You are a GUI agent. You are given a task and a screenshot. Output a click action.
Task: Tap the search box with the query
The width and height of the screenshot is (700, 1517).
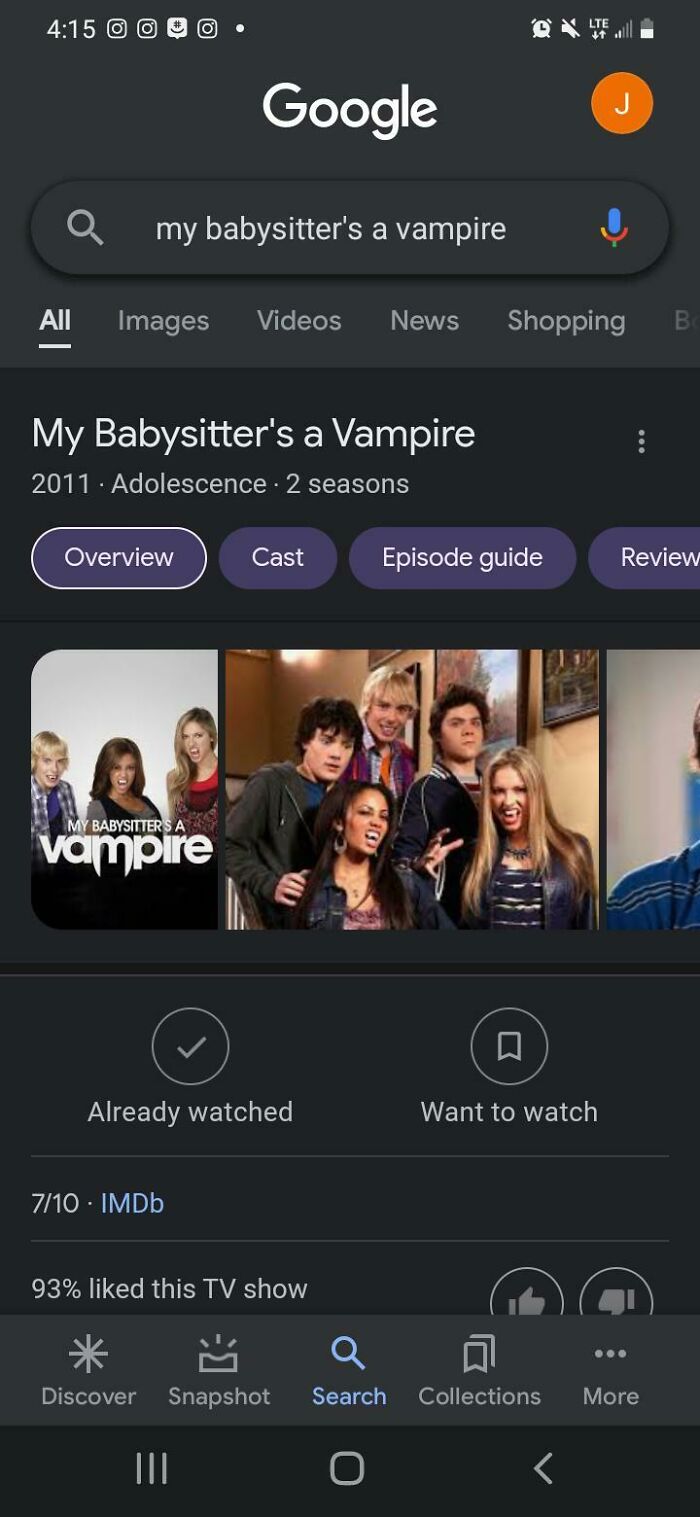pos(330,229)
